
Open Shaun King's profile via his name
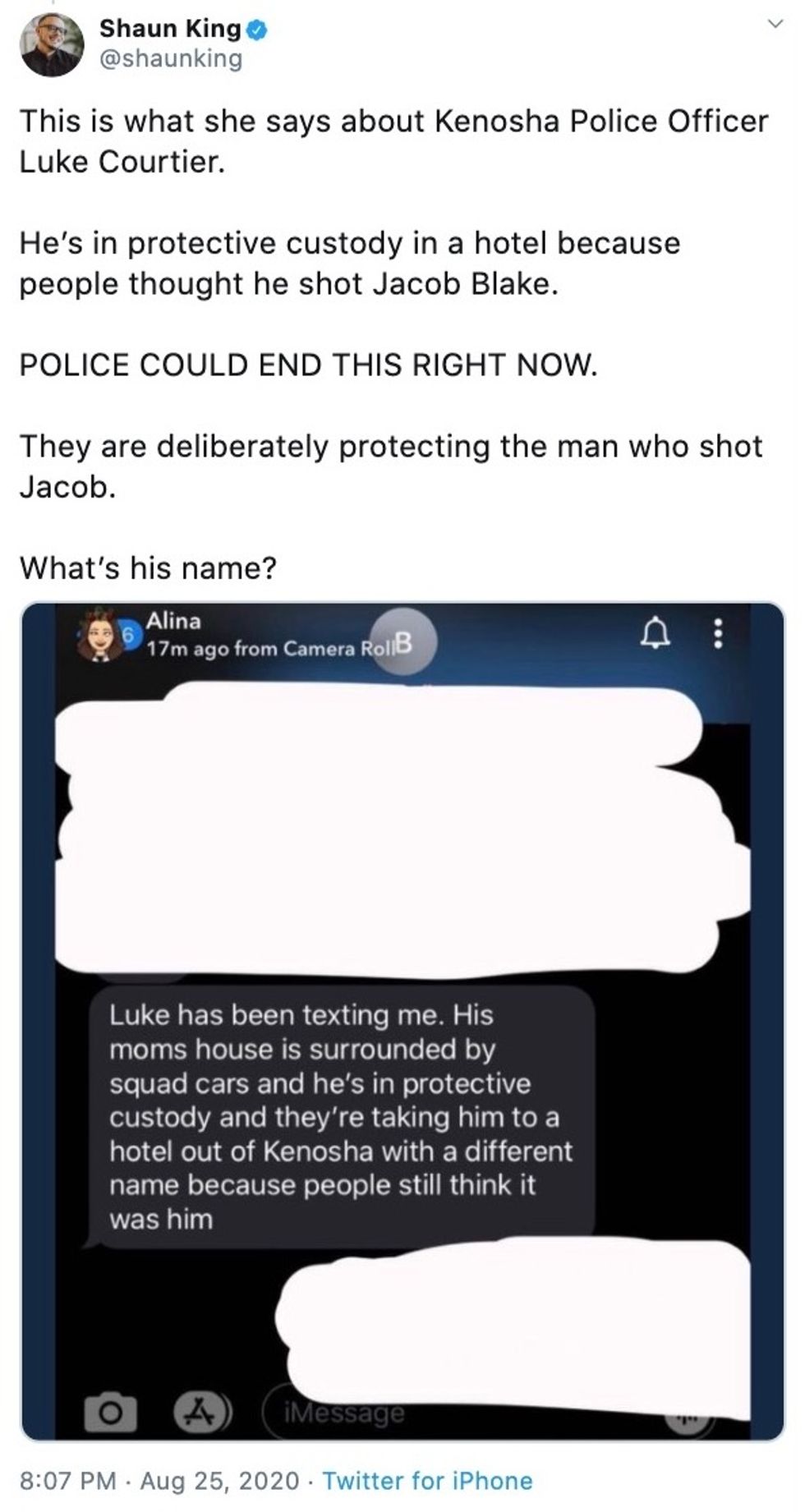pyautogui.click(x=170, y=29)
